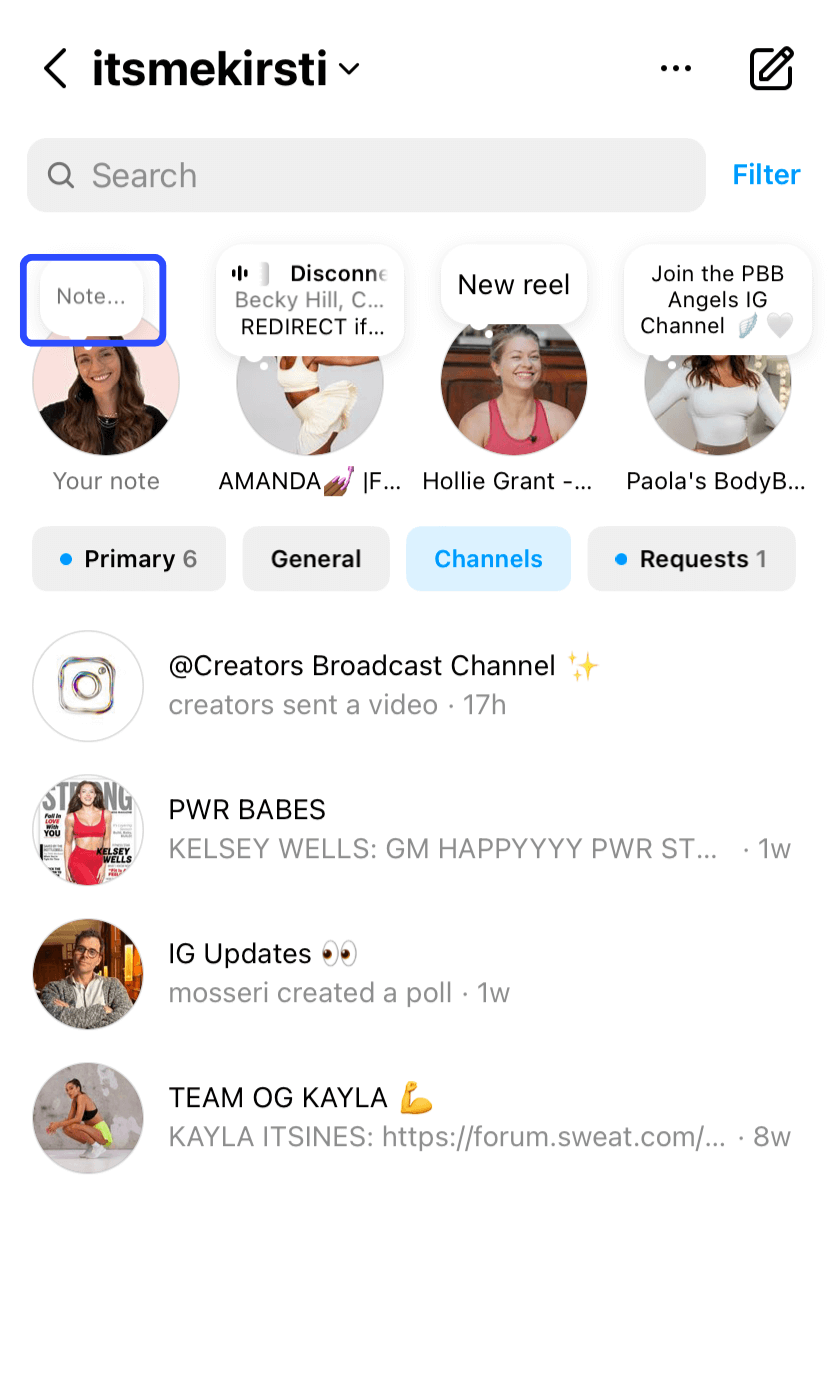Open the three-dot overflow menu

coord(676,69)
